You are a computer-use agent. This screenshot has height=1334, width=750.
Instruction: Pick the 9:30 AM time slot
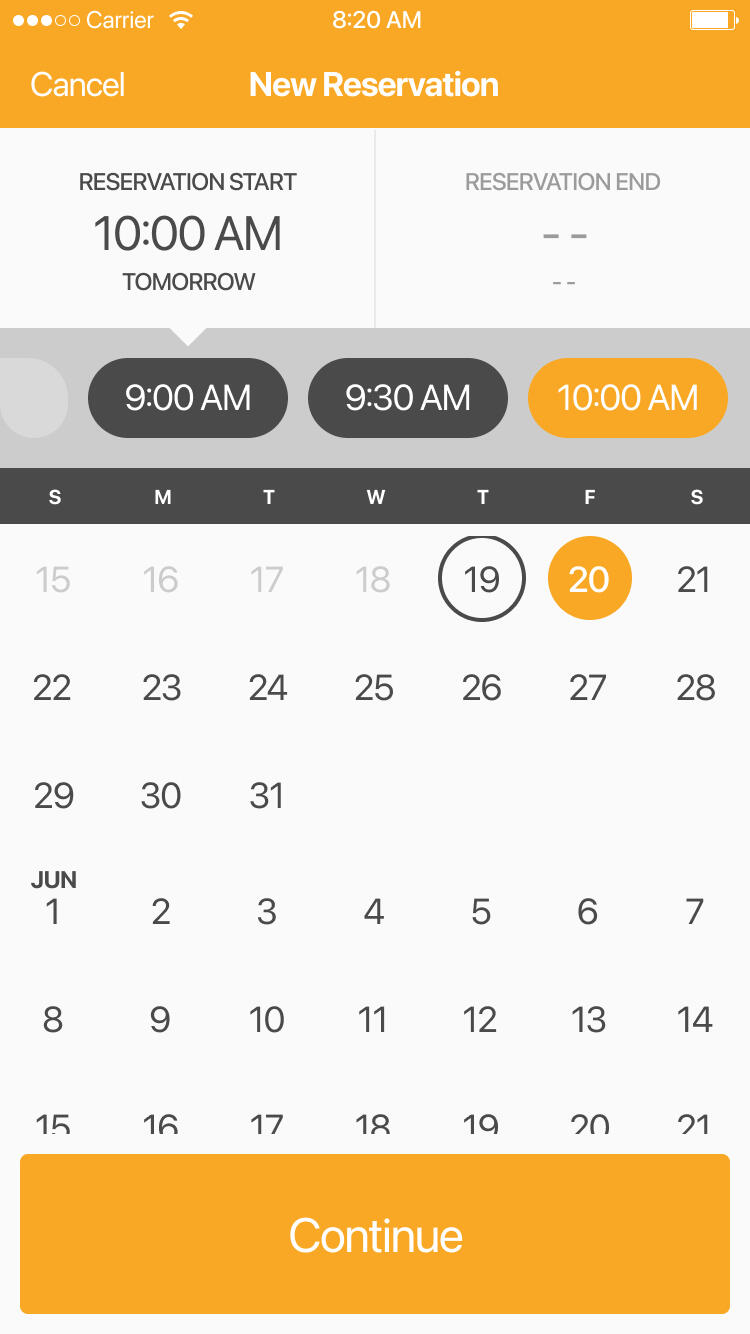(x=408, y=398)
